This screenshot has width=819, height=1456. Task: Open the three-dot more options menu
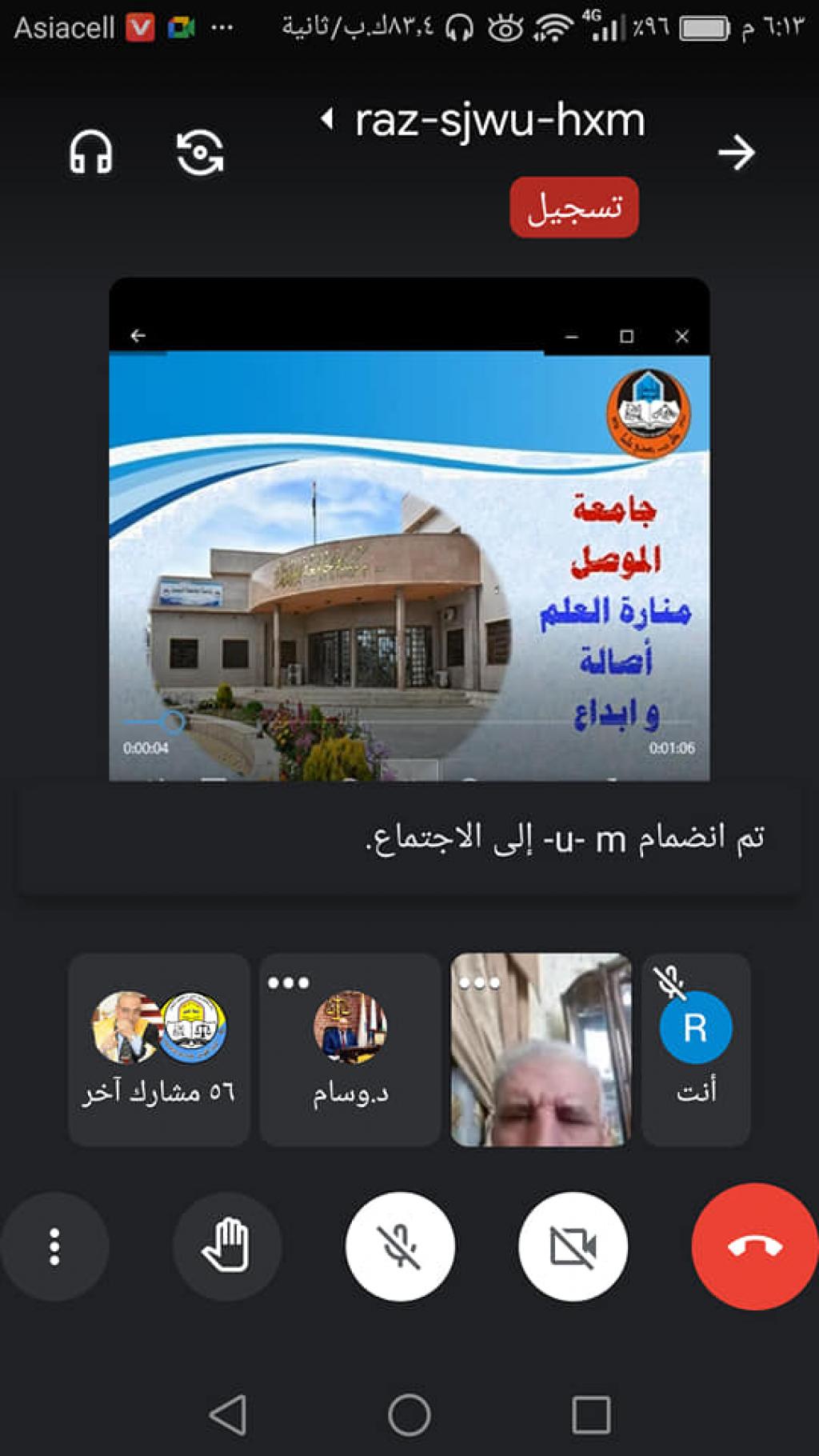tap(54, 1246)
